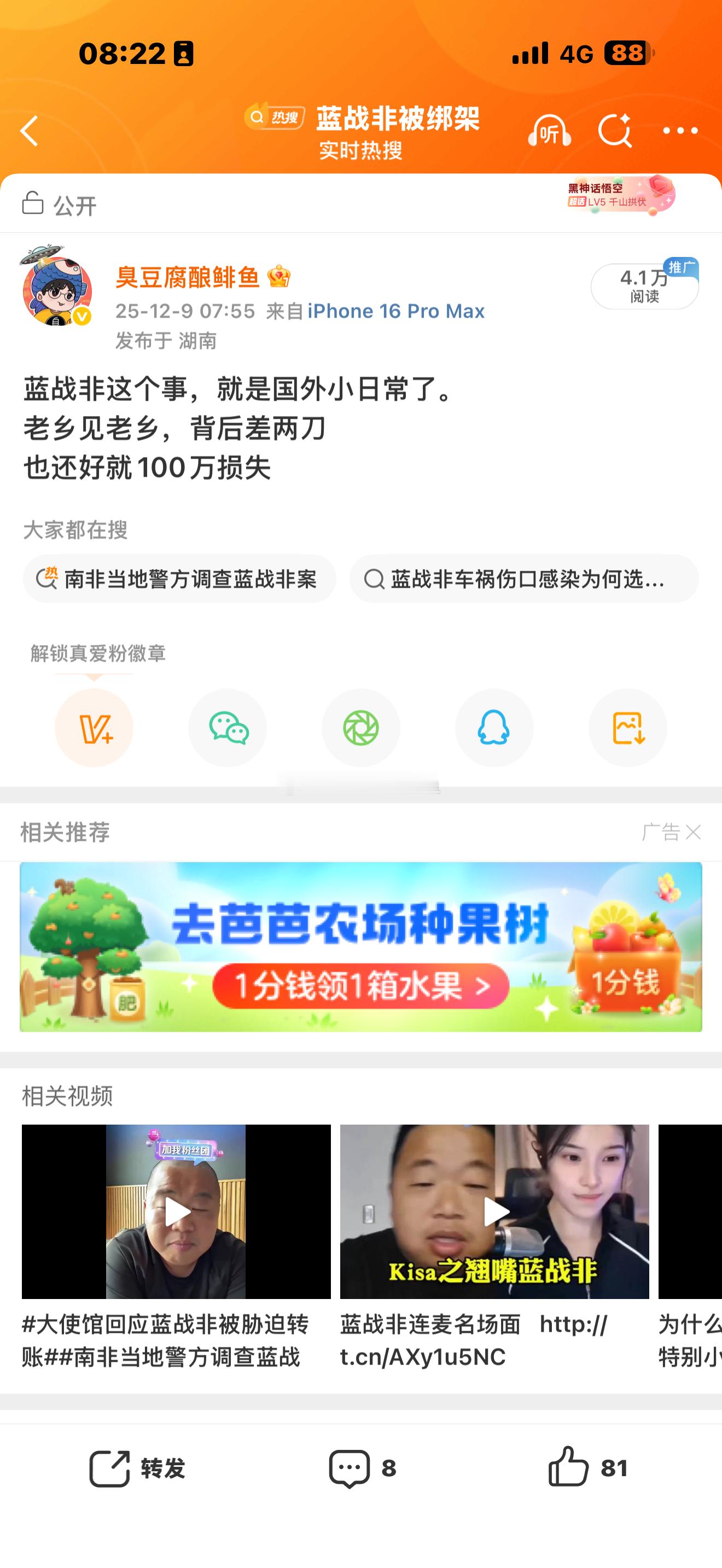Tap the V+ follow icon to unlock fan badge
Image resolution: width=722 pixels, height=1568 pixels.
[x=94, y=728]
